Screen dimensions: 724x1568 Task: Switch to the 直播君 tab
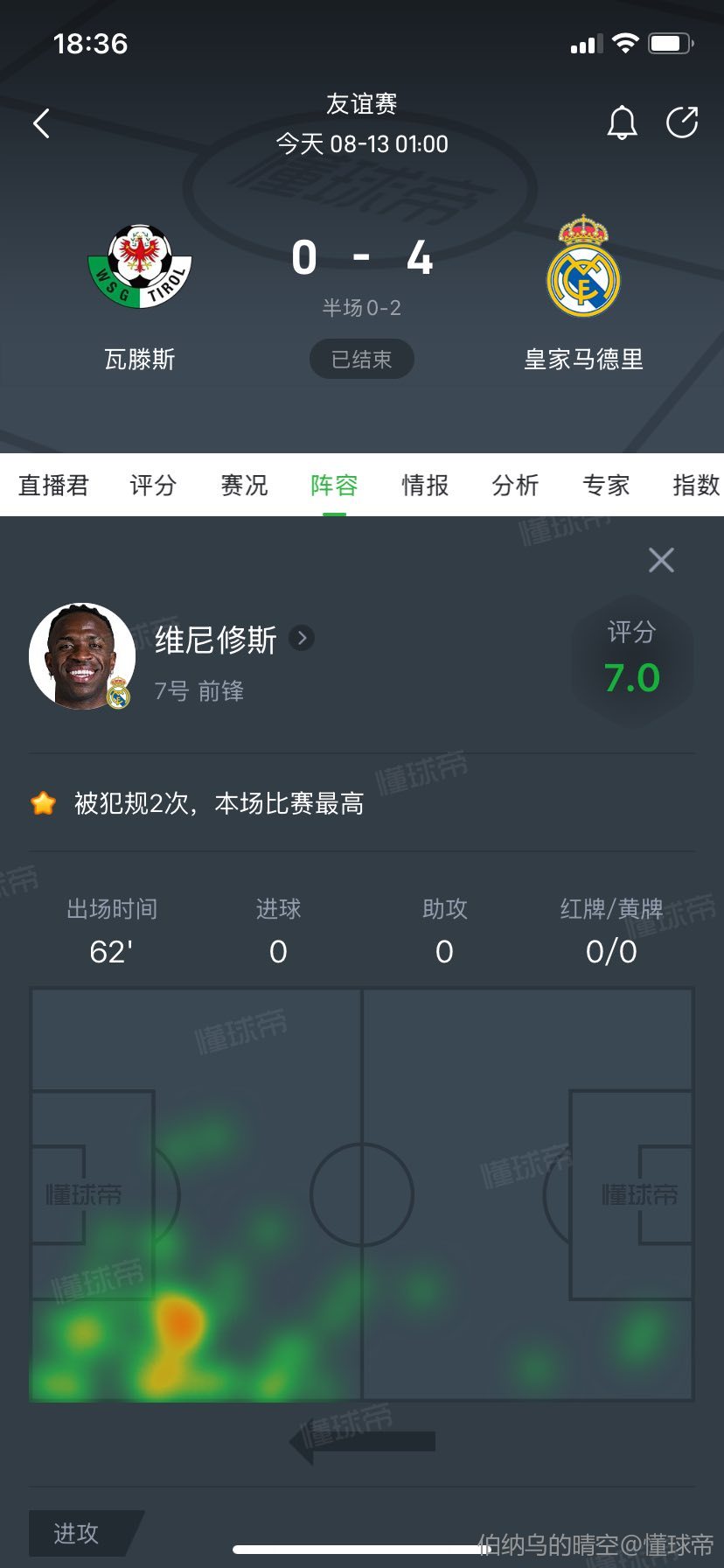click(54, 485)
